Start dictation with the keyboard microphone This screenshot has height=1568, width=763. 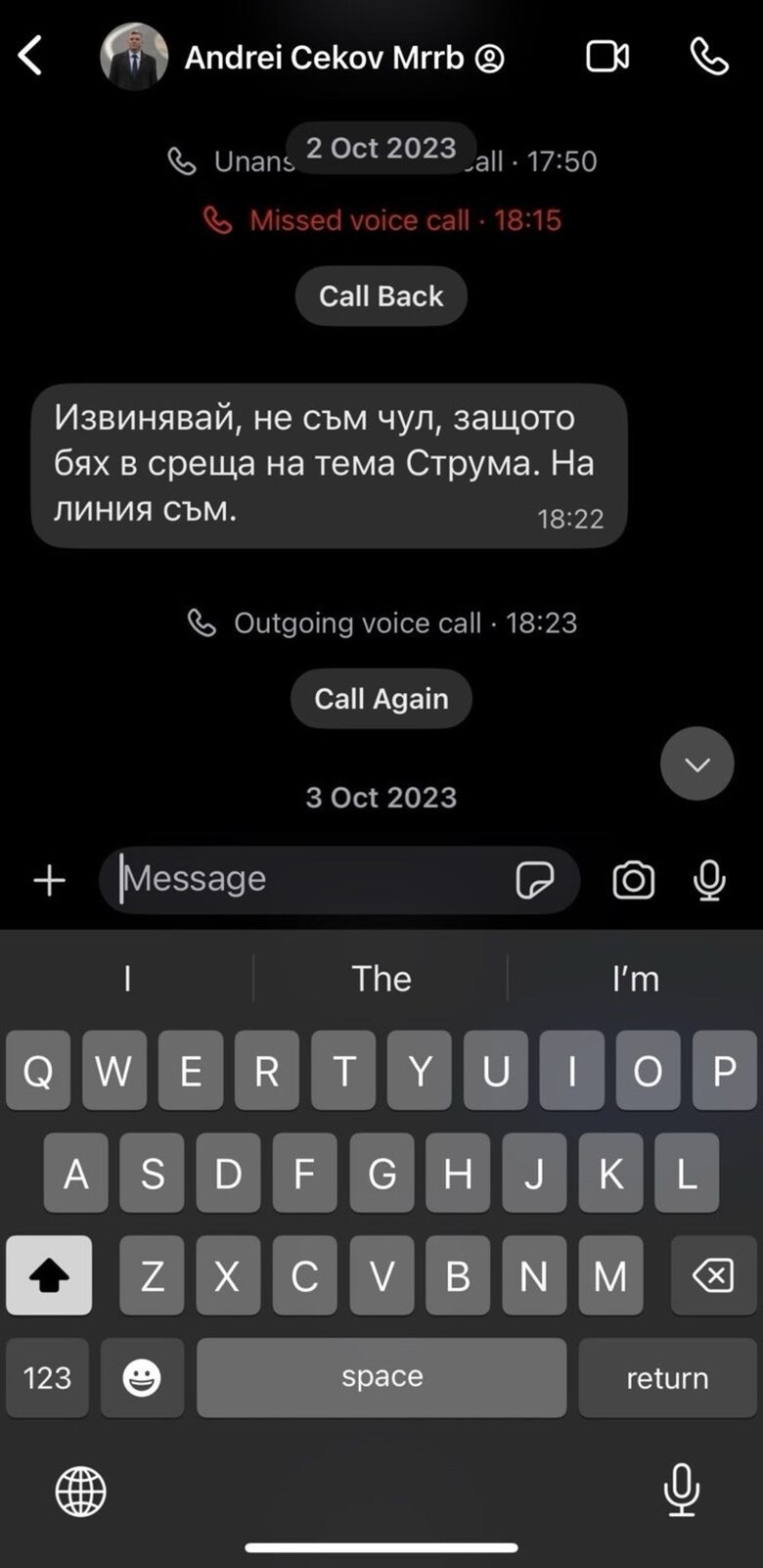pyautogui.click(x=682, y=1490)
